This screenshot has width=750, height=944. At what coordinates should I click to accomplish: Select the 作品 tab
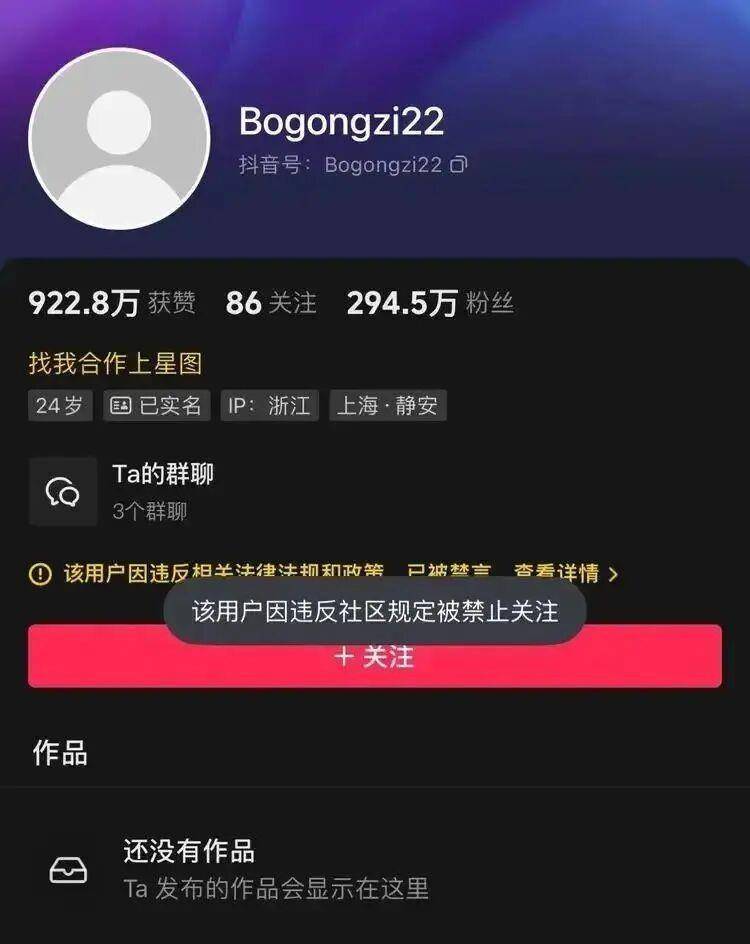coord(60,753)
